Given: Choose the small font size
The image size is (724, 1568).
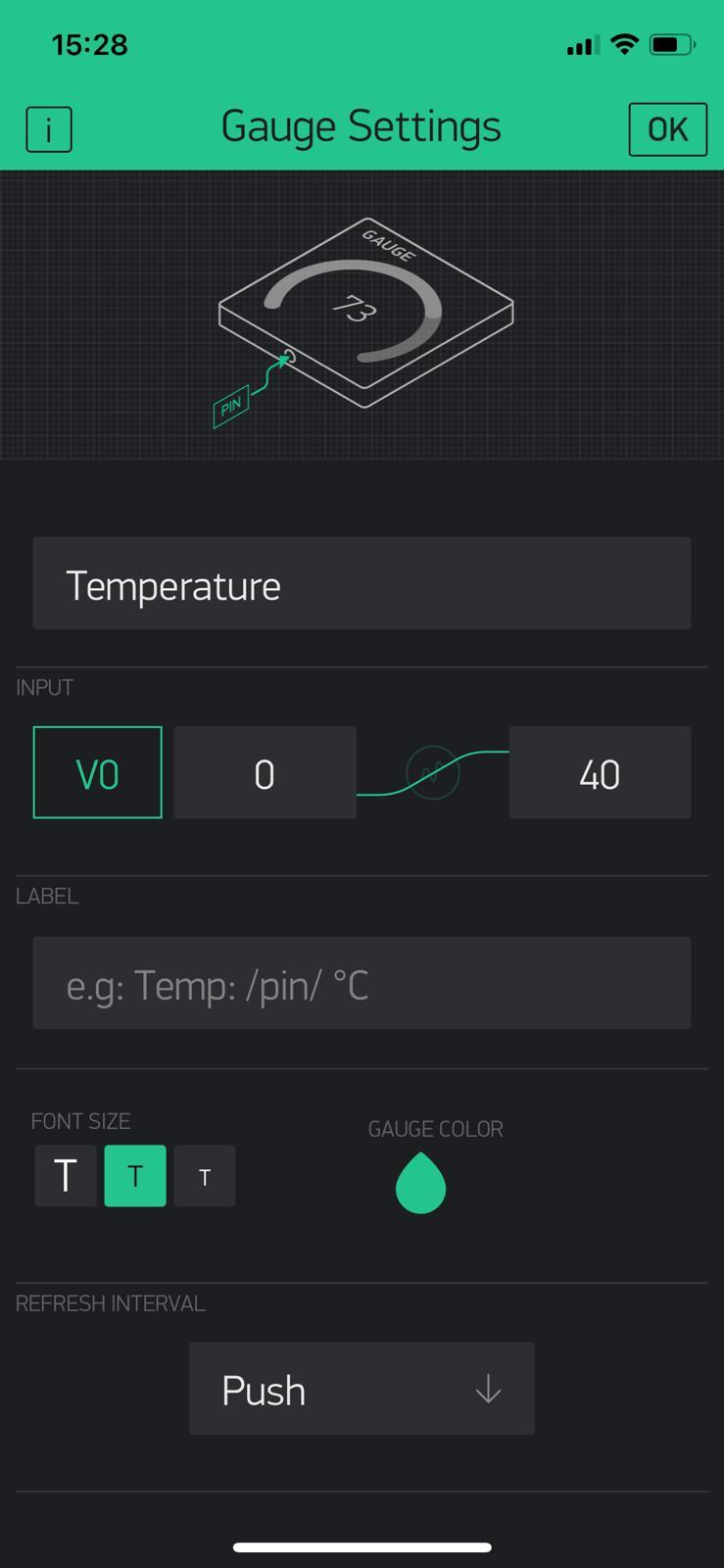Looking at the screenshot, I should [205, 1176].
